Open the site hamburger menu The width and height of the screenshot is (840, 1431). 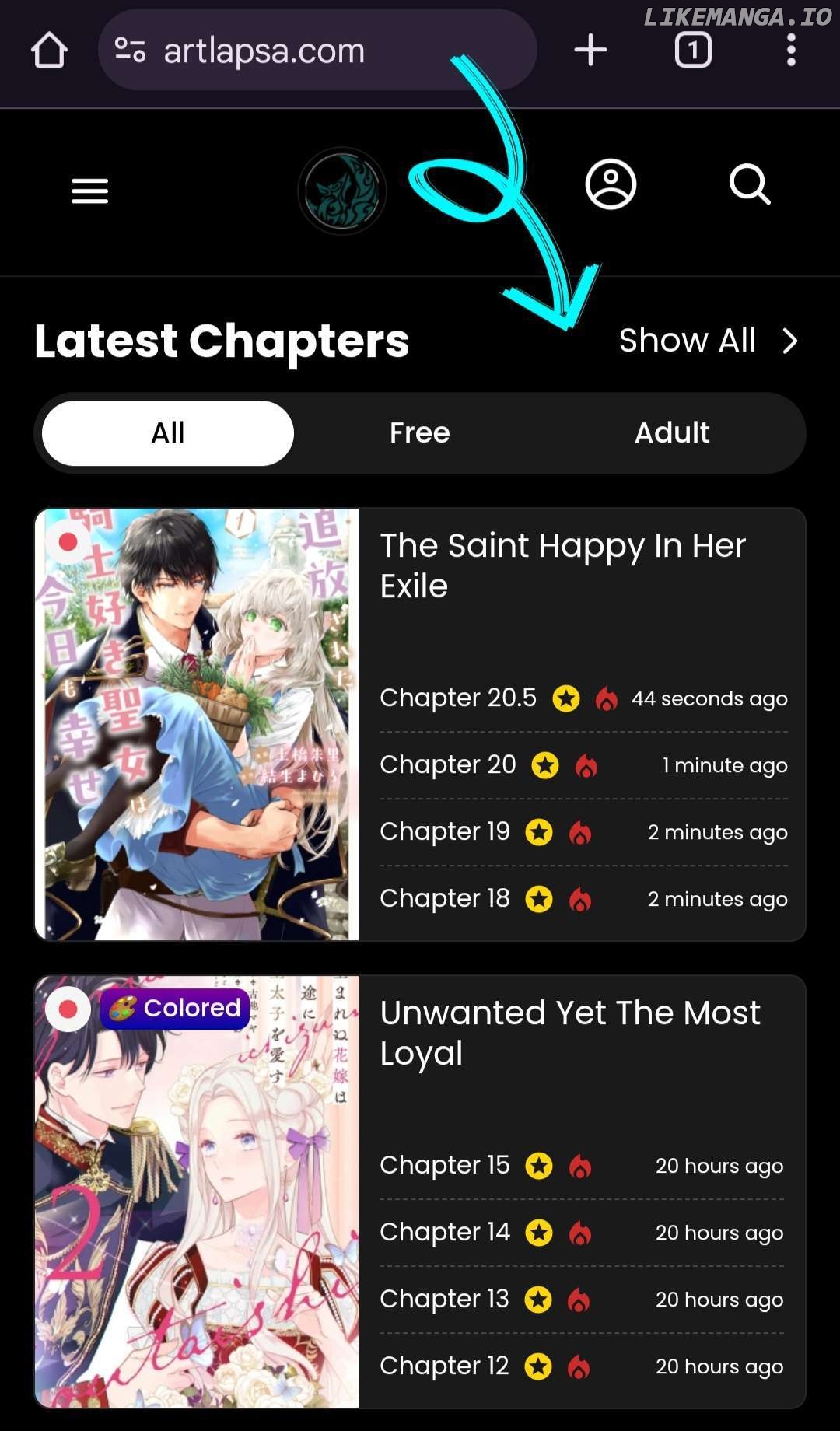(89, 191)
